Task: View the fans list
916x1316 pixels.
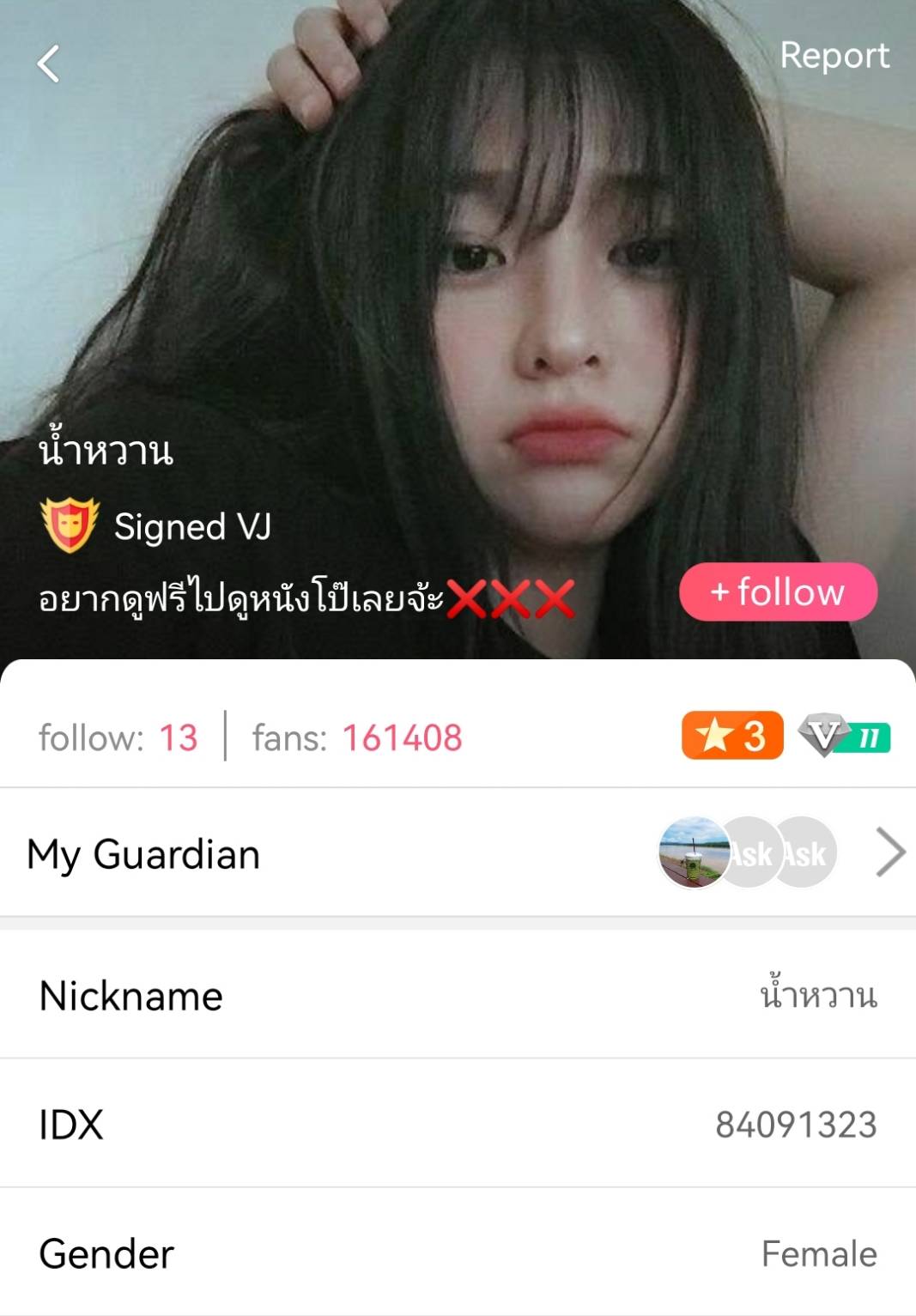Action: tap(357, 737)
